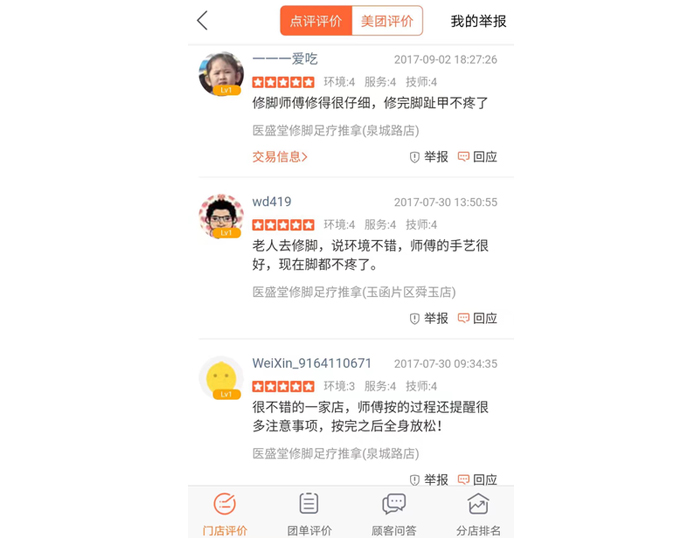Open 顾客问答 bottom tab
Screen dimensions: 700x540
tap(394, 513)
